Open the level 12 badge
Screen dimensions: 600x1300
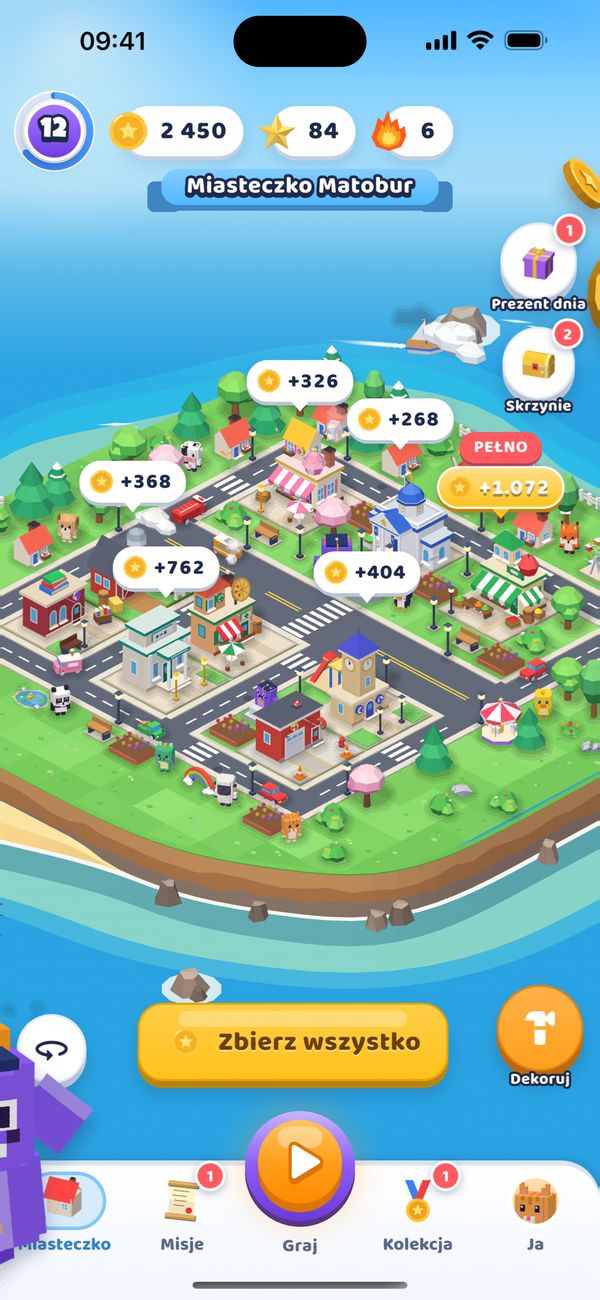click(x=54, y=131)
